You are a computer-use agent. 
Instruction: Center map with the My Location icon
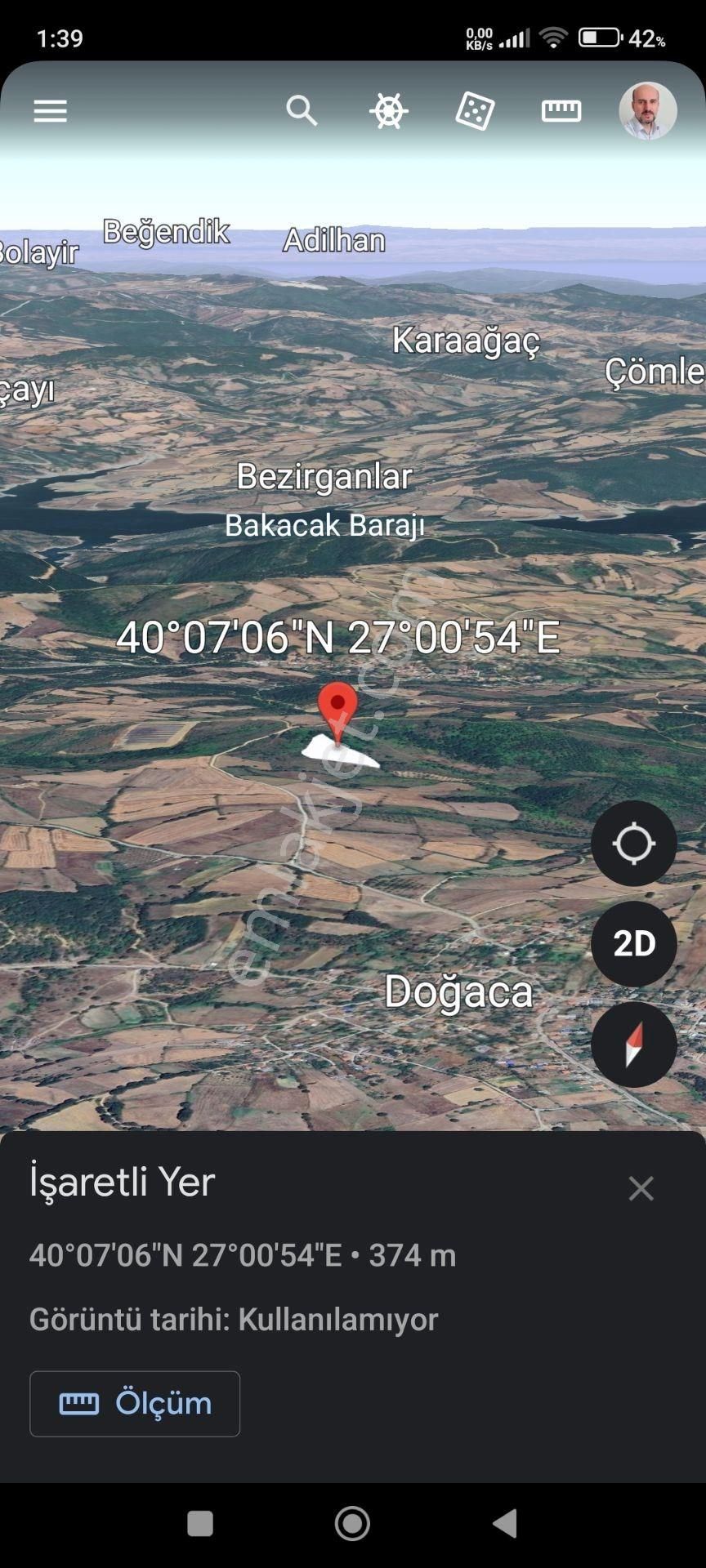point(633,843)
